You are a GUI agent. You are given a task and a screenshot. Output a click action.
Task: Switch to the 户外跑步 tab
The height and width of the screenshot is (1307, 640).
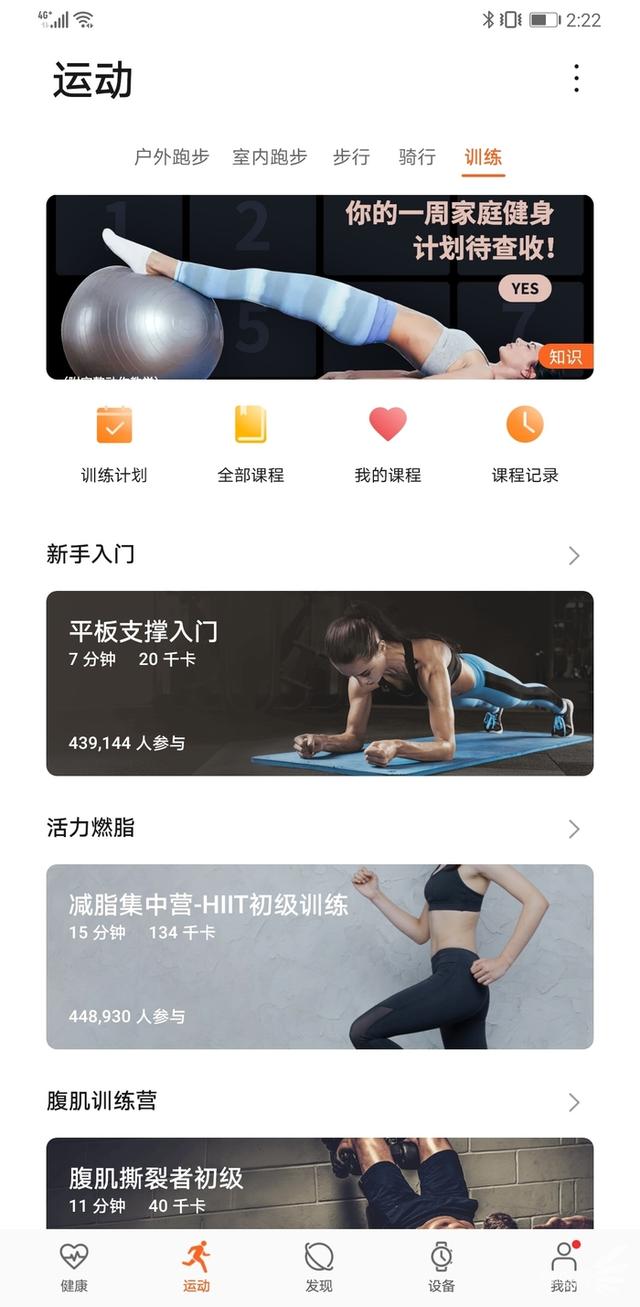[172, 157]
